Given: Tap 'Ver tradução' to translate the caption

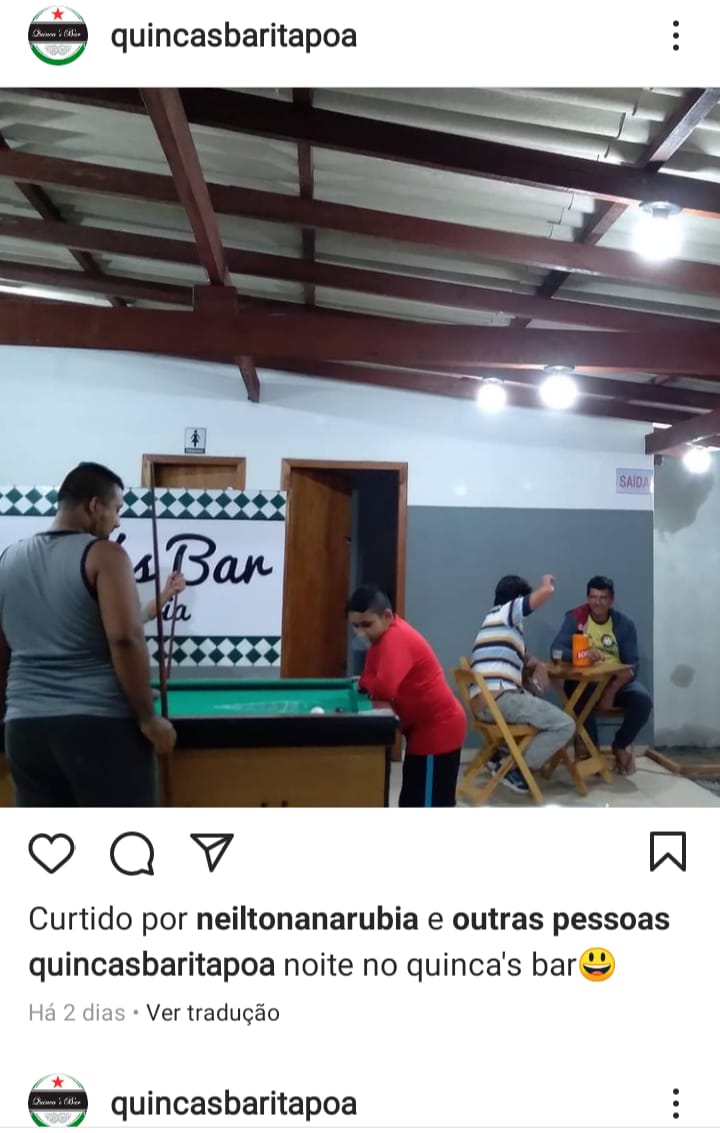Looking at the screenshot, I should [213, 1012].
